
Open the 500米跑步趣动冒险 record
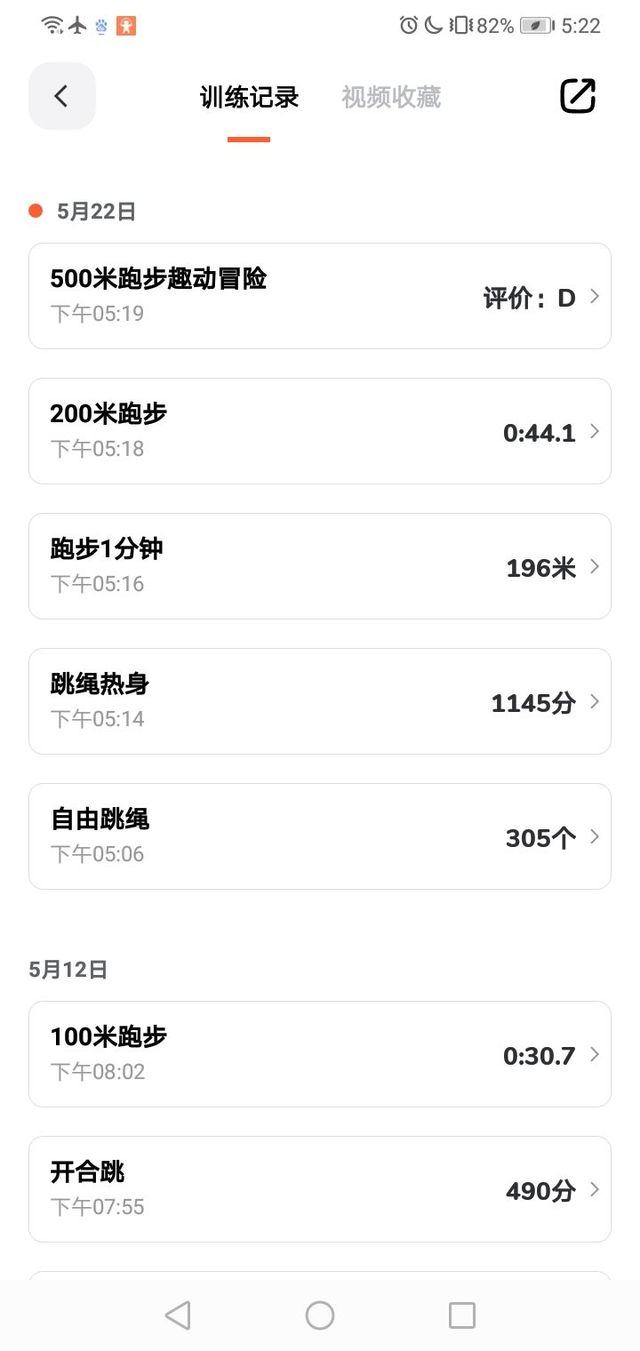pyautogui.click(x=320, y=296)
